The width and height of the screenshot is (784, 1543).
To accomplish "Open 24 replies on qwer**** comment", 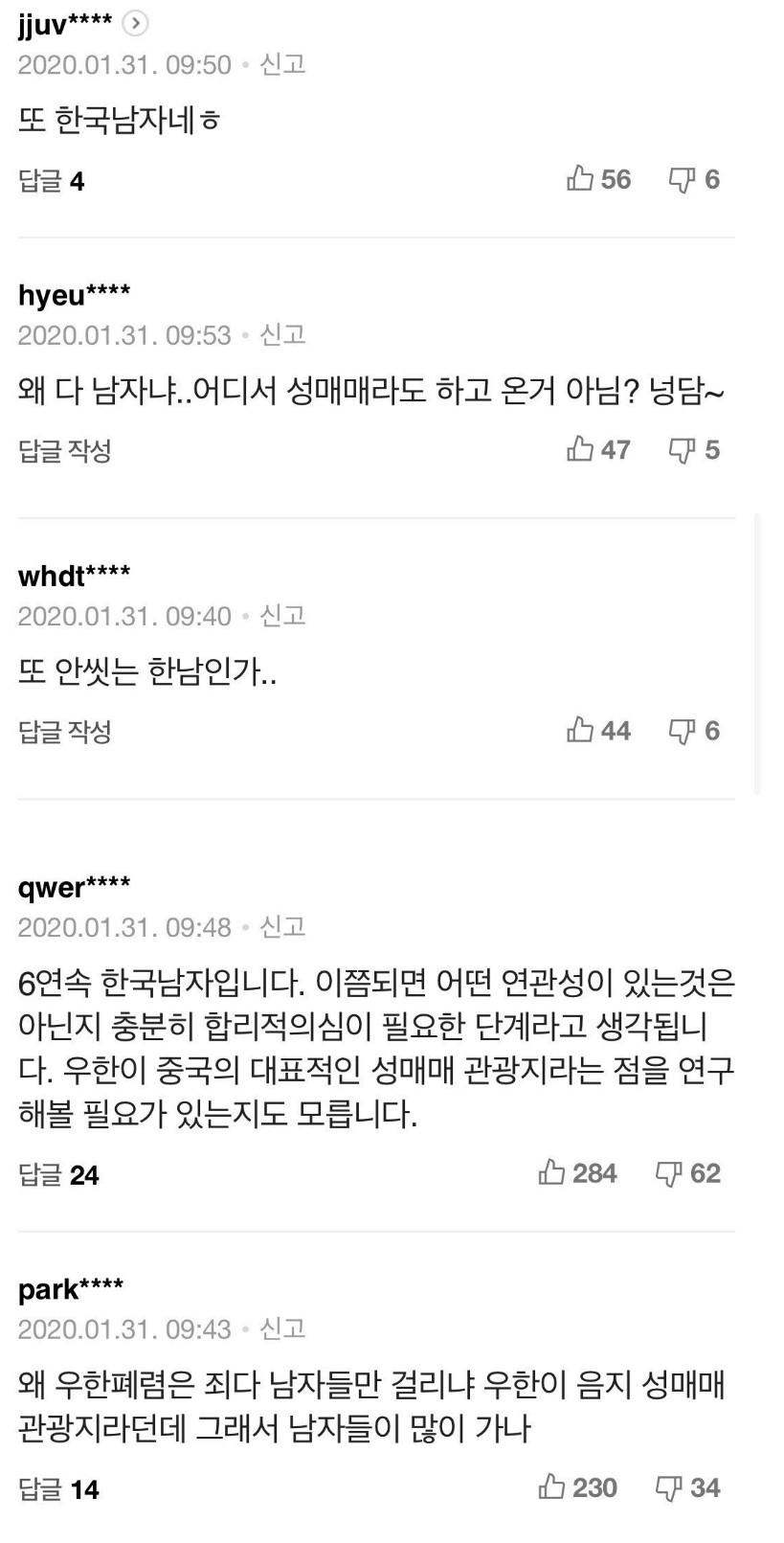I will 59,1175.
